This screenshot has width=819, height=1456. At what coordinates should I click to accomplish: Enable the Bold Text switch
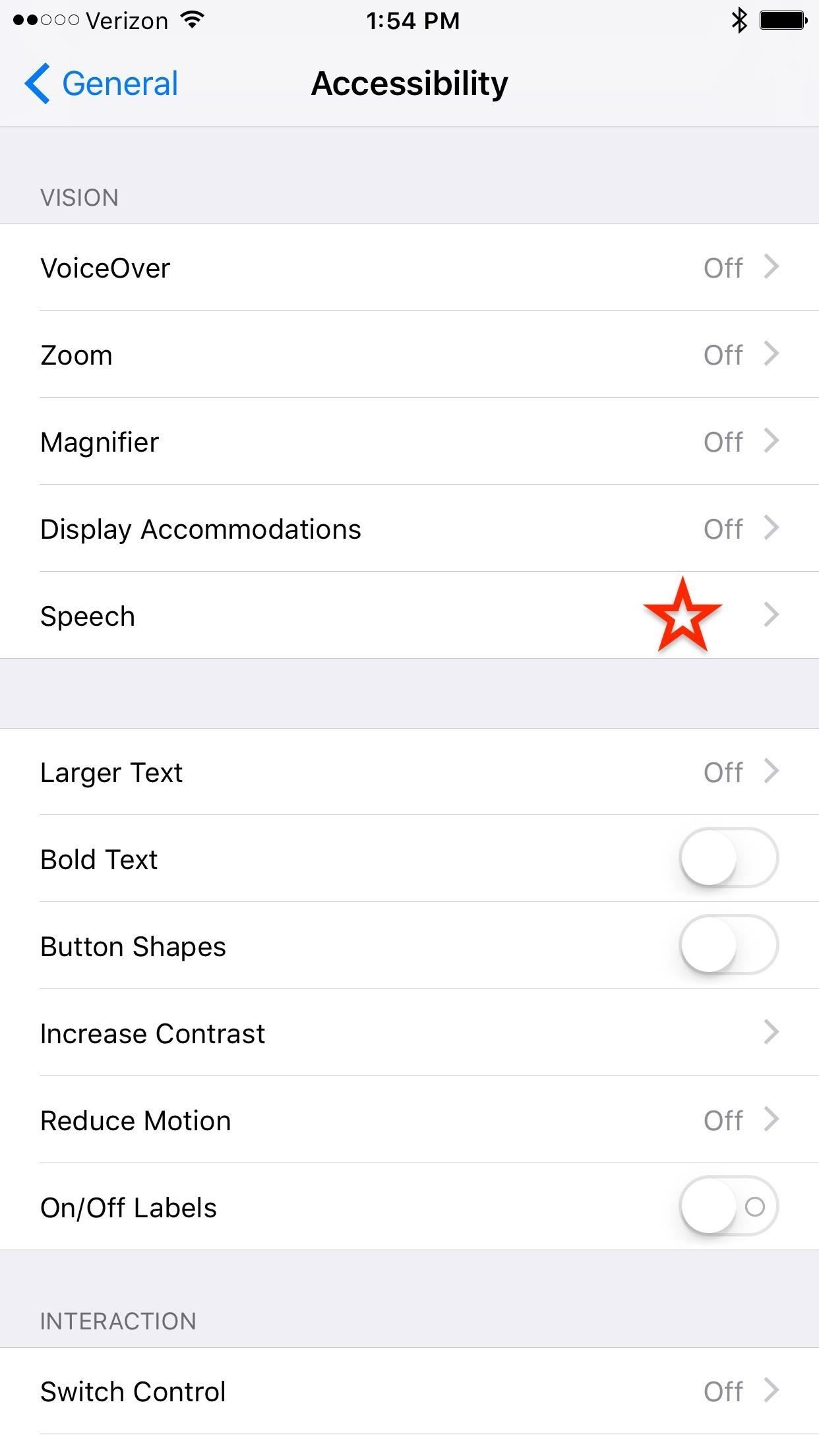pos(728,859)
